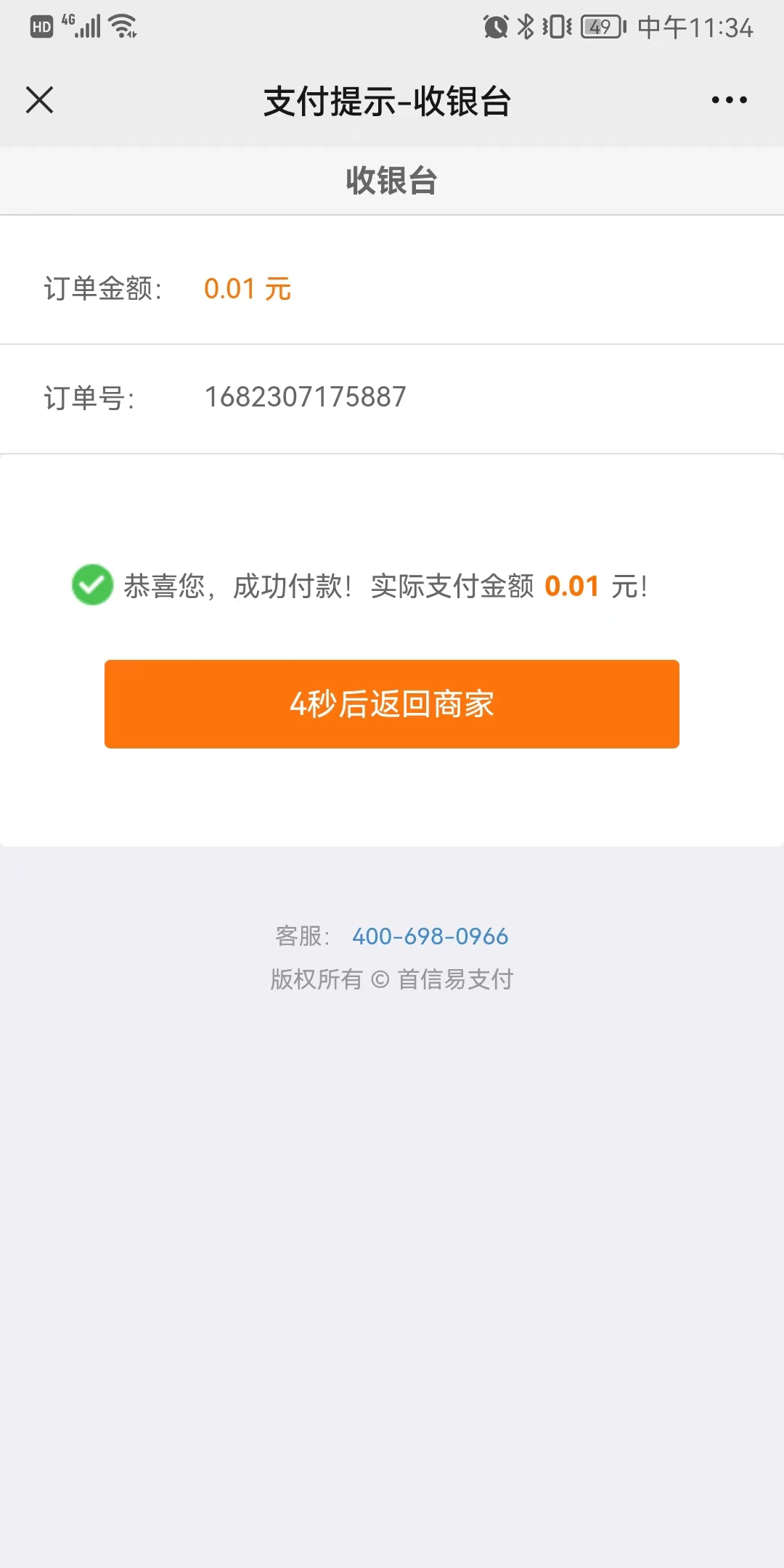Call customer service number 400-698-0966

coord(430,936)
